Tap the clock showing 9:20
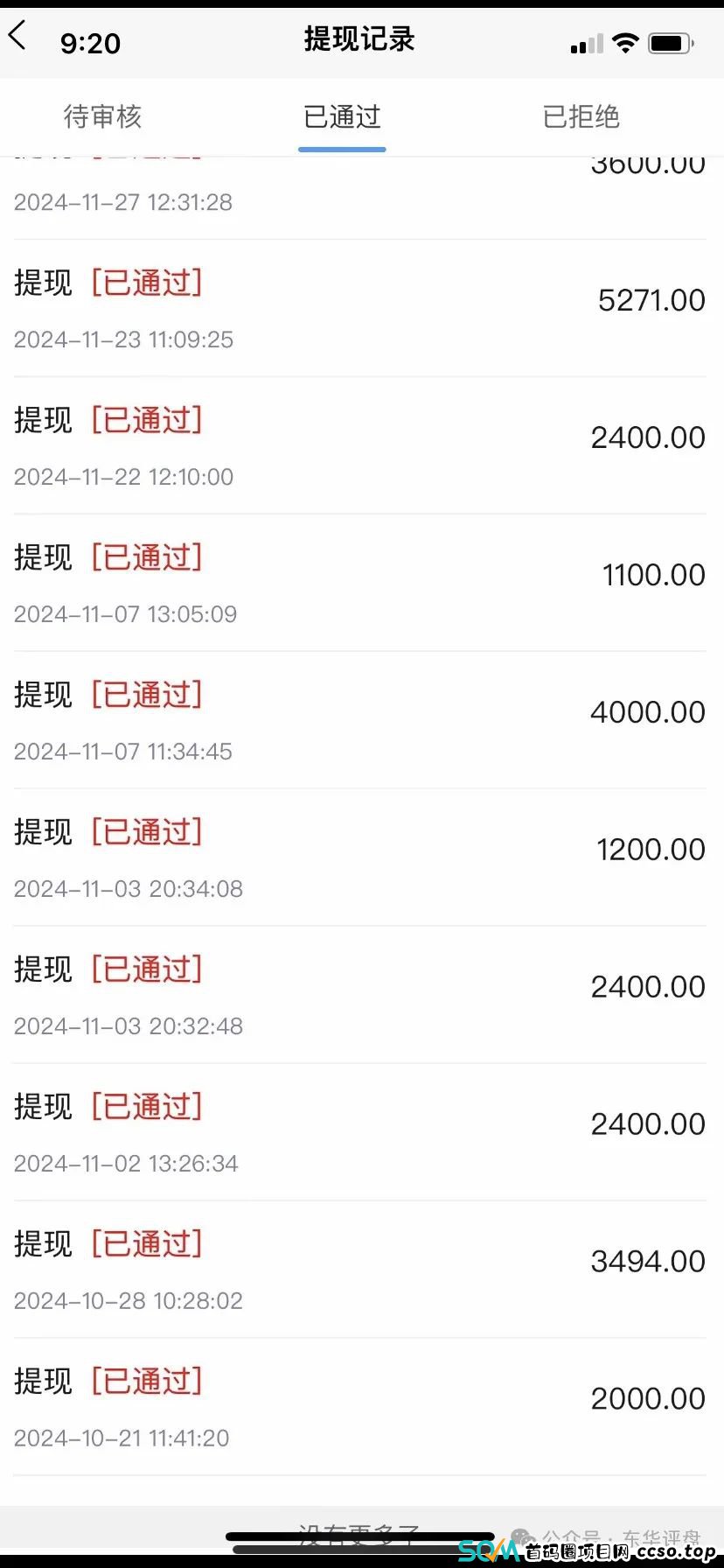Viewport: 724px width, 1568px height. coord(90,42)
